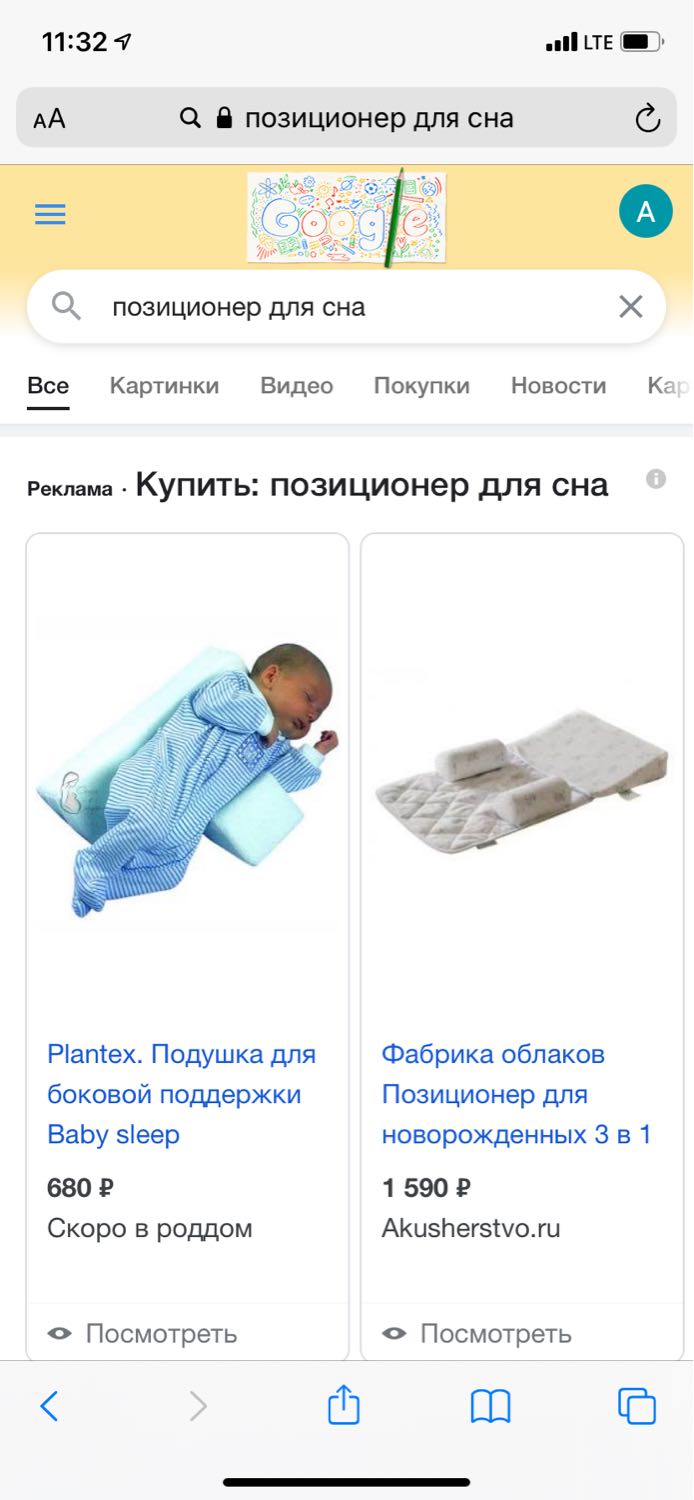Reload the page in Safari
The image size is (694, 1500).
[x=648, y=118]
